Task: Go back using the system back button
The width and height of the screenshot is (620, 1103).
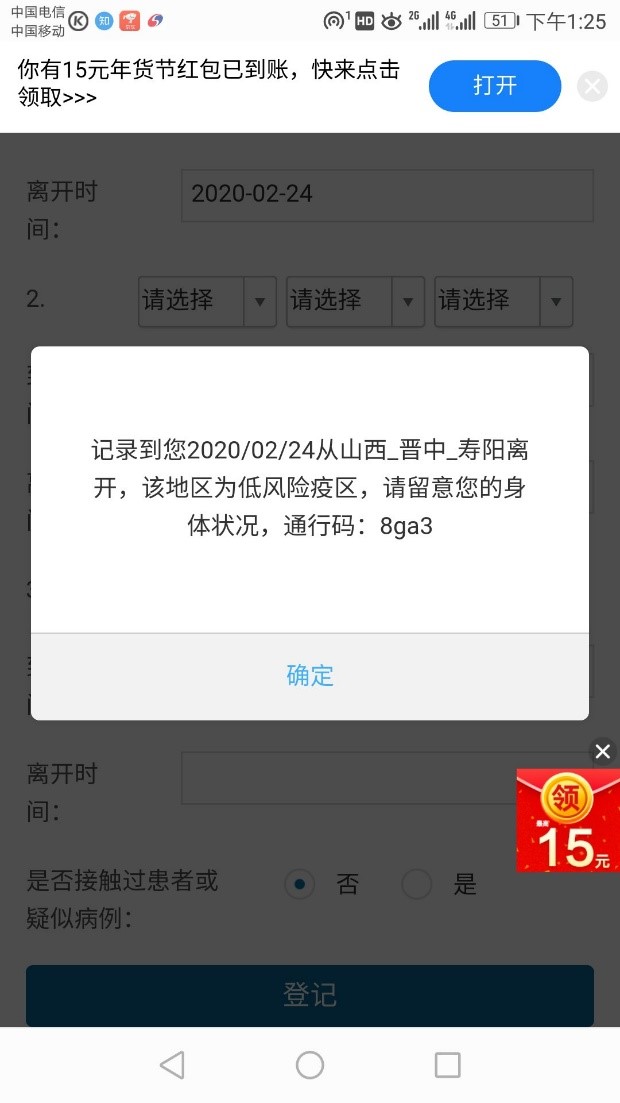Action: click(172, 1065)
